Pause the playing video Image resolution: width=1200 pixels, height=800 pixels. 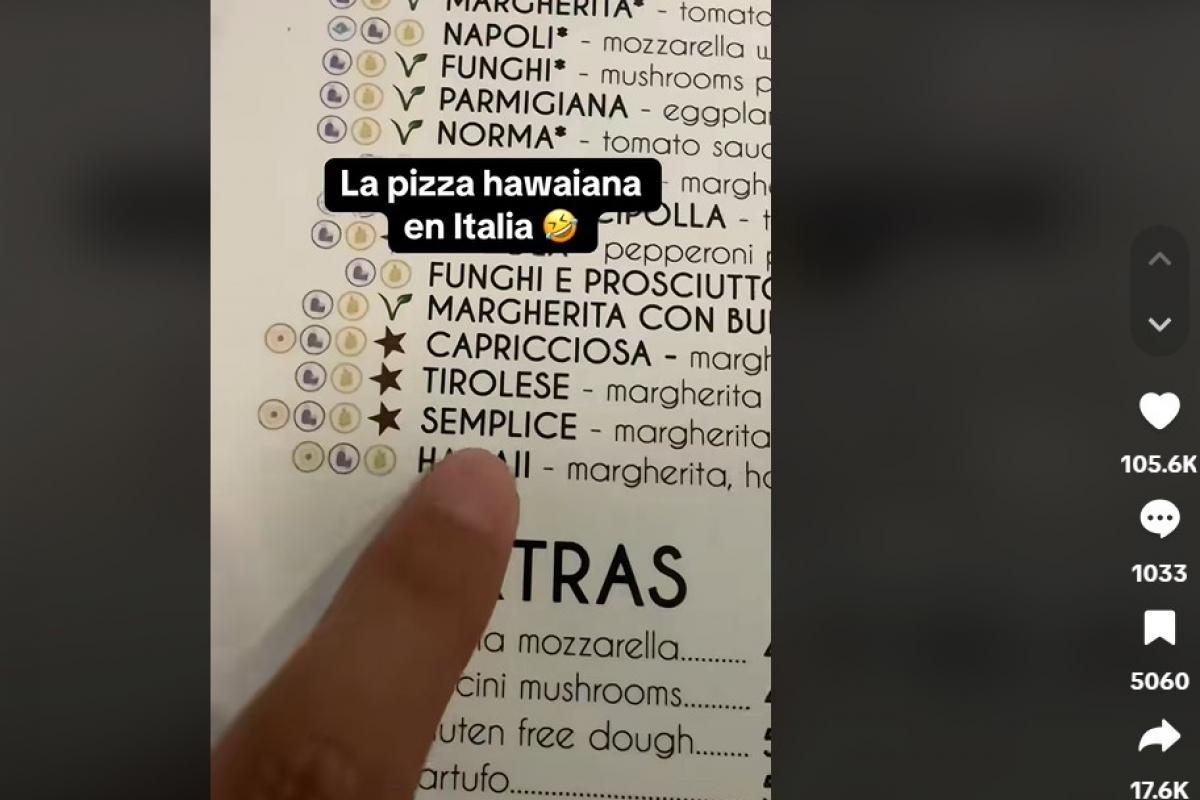point(490,400)
